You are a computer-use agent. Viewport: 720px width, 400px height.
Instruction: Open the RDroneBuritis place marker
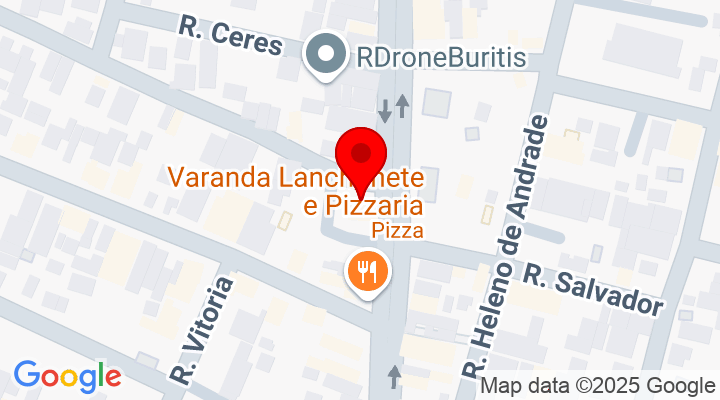tap(326, 55)
